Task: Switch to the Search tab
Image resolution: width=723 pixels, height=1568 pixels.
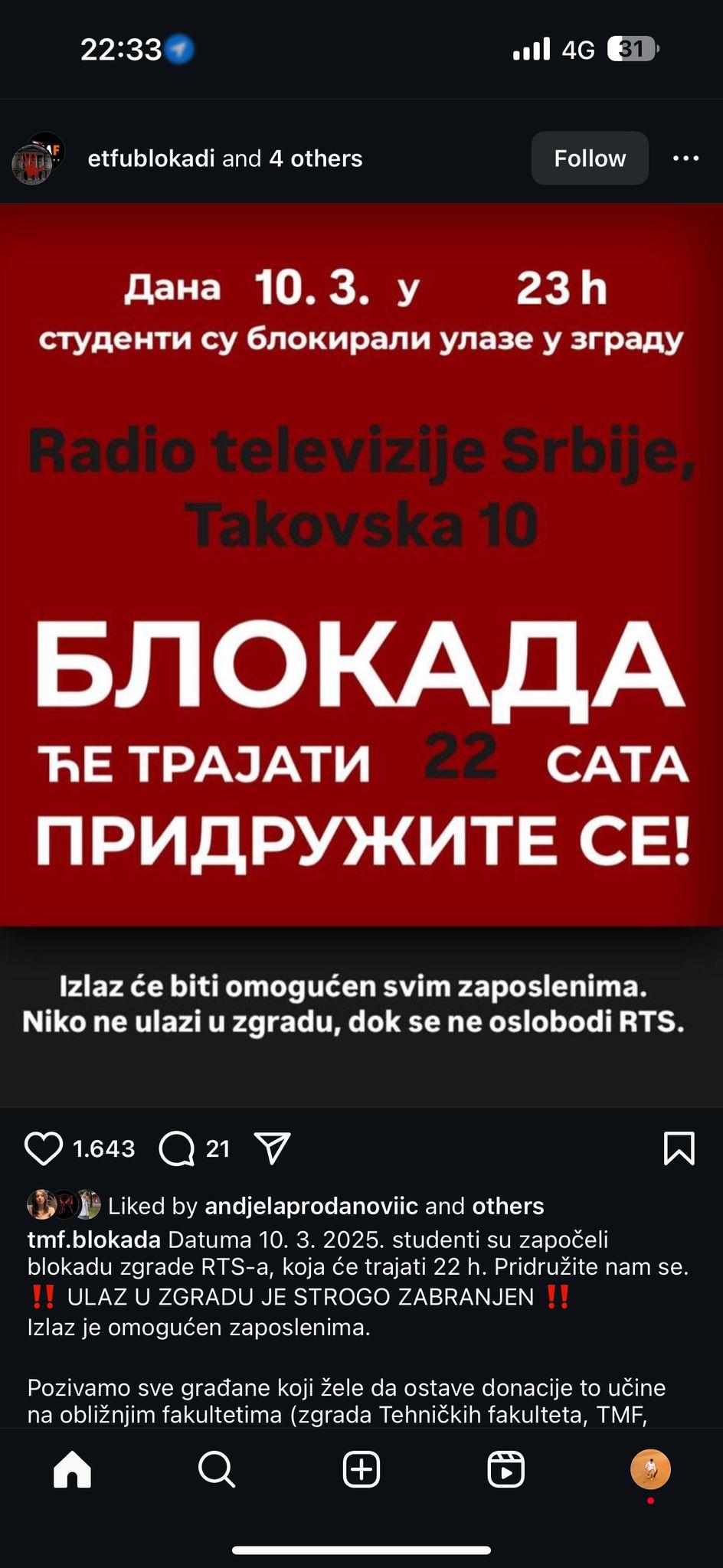Action: 217,1469
